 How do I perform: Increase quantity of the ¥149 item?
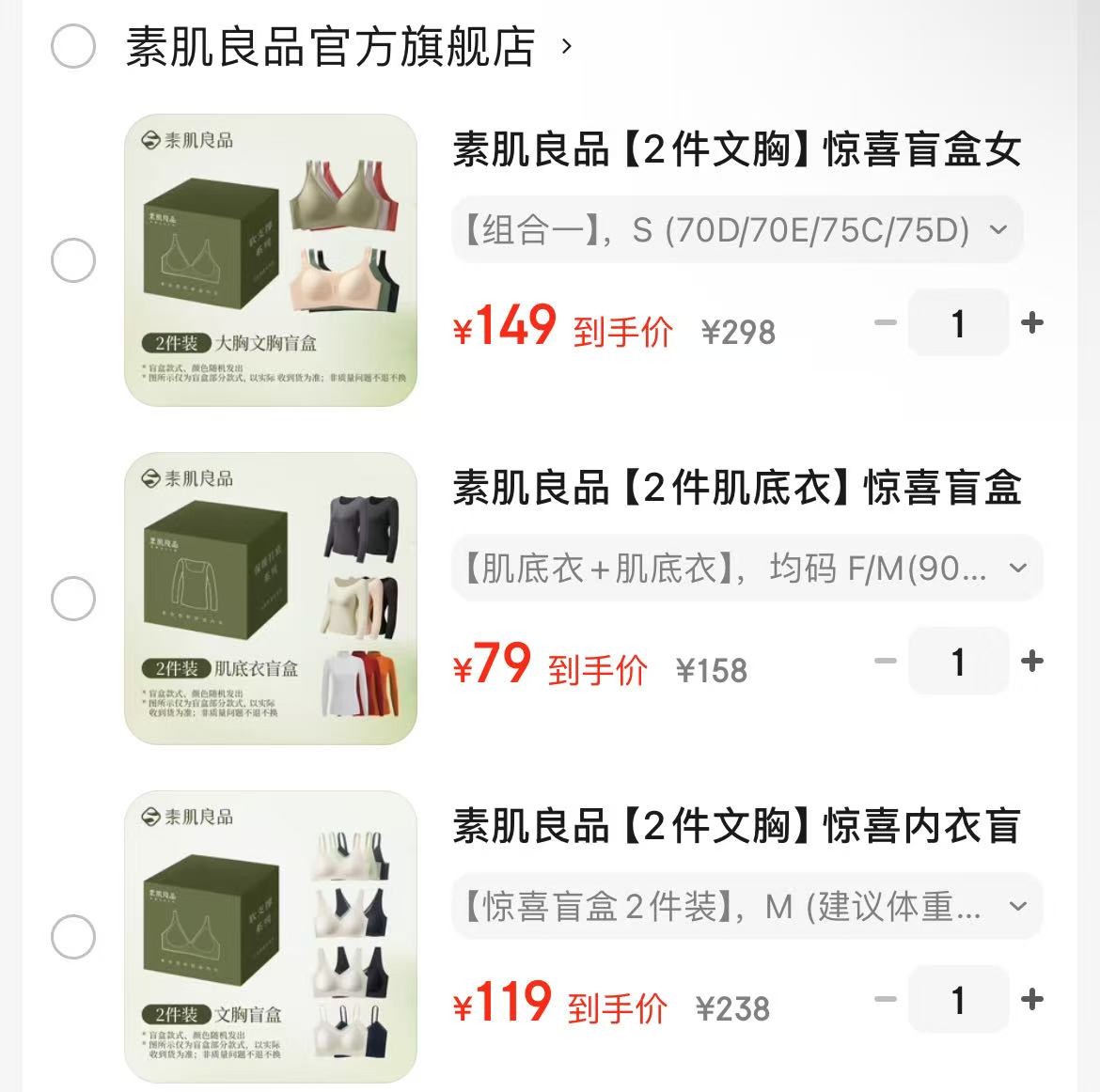coord(1032,323)
